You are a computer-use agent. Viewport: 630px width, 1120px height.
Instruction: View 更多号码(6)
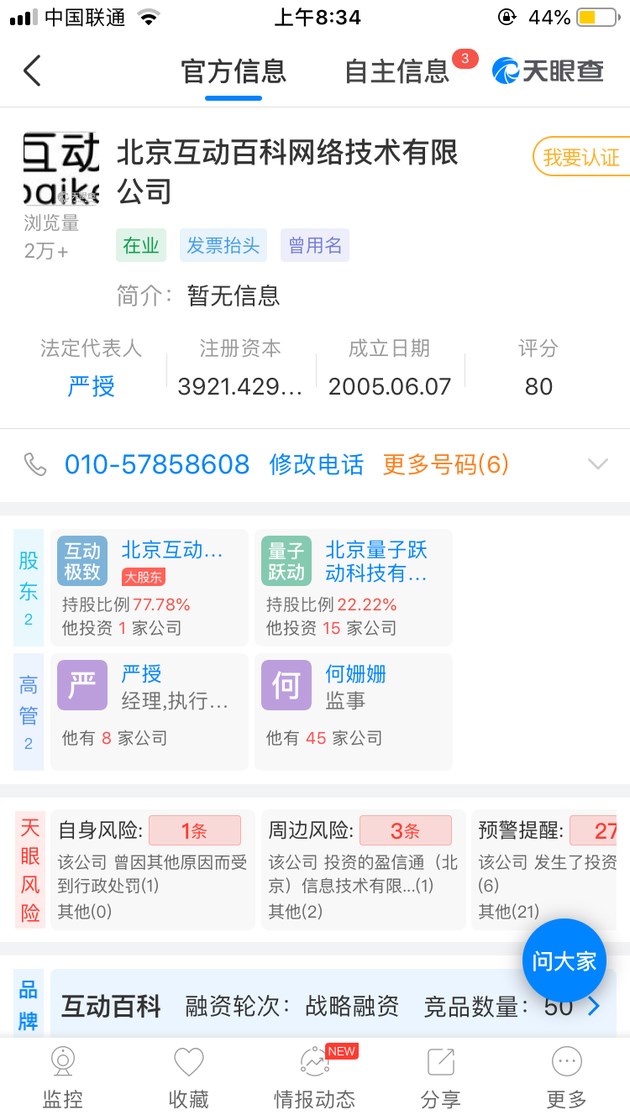[x=445, y=464]
